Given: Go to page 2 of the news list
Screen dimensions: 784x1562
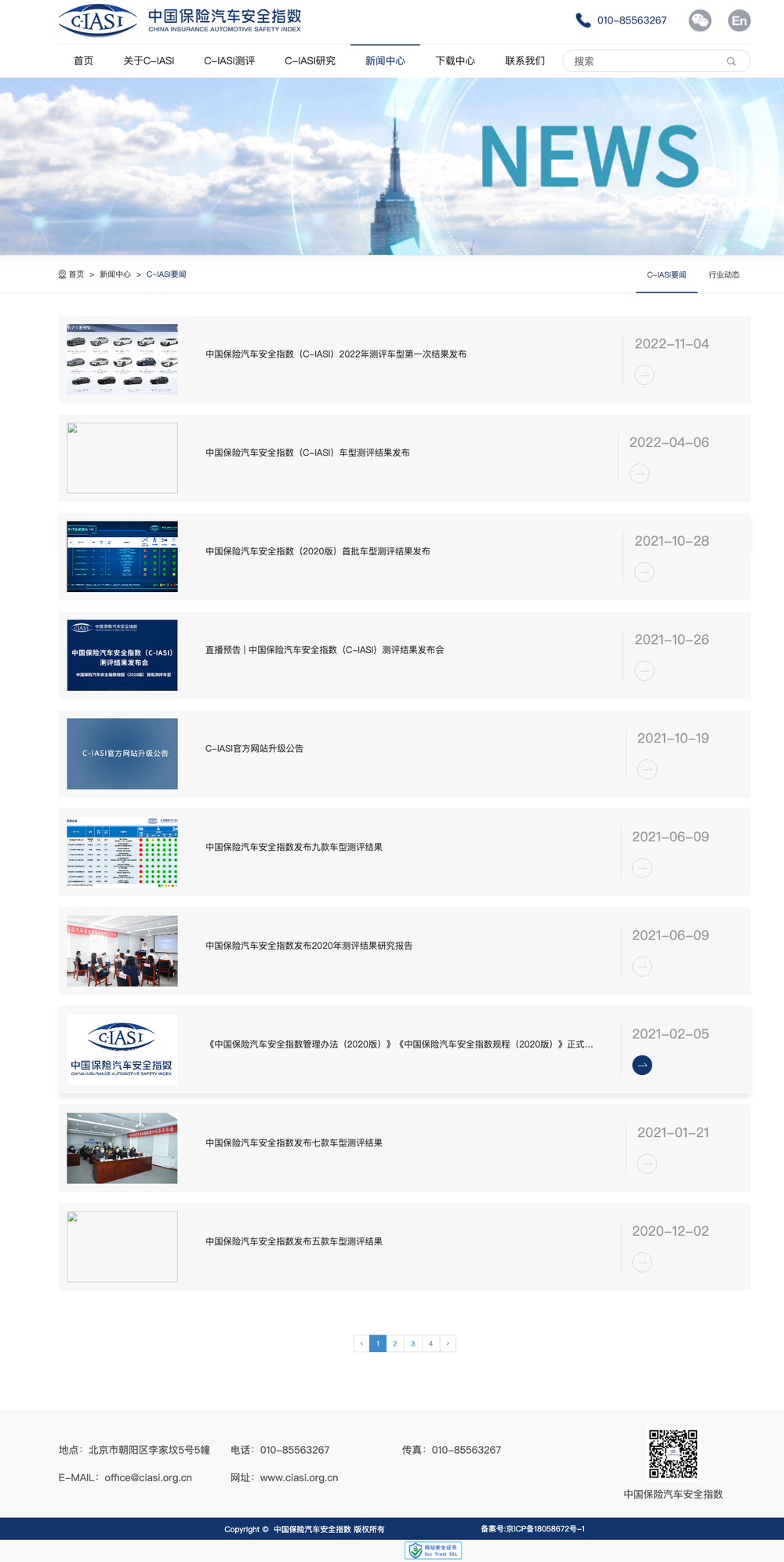Looking at the screenshot, I should point(395,1343).
